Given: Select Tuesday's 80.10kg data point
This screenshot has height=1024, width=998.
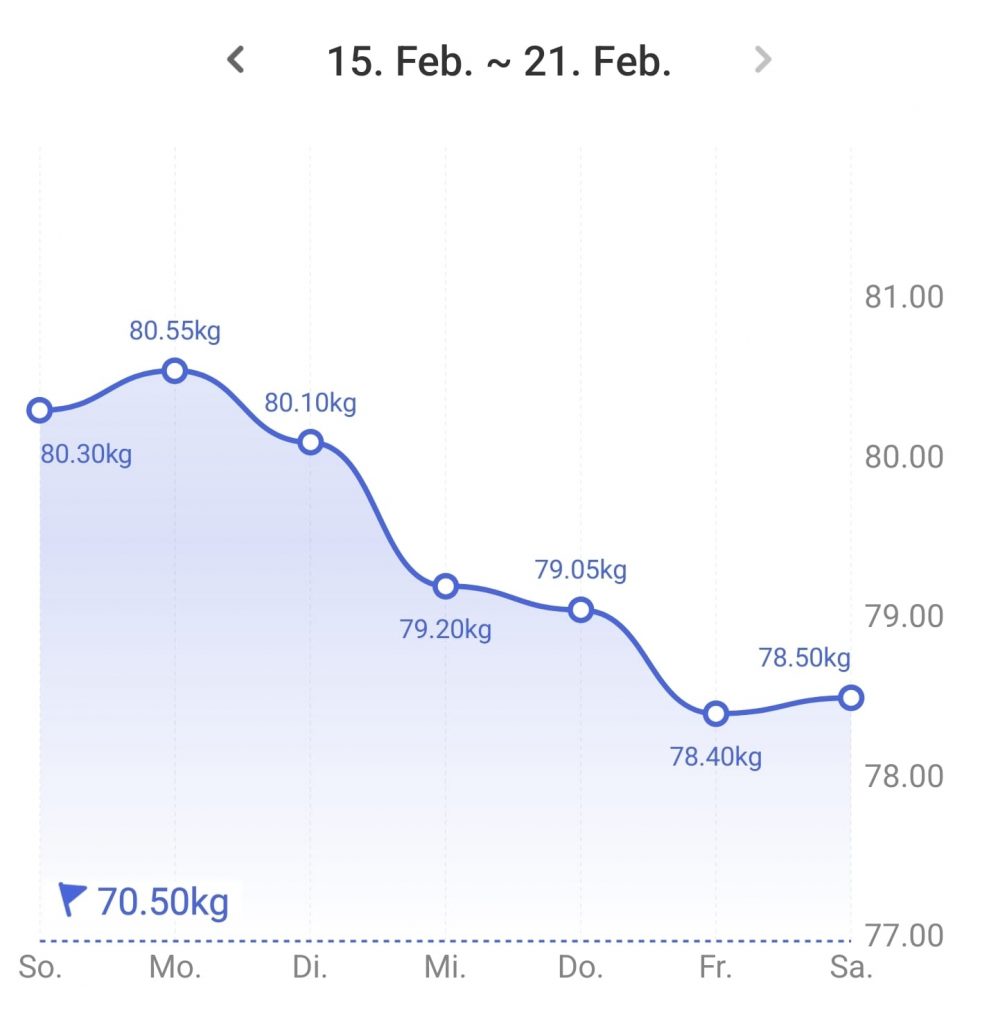Looking at the screenshot, I should point(311,442).
